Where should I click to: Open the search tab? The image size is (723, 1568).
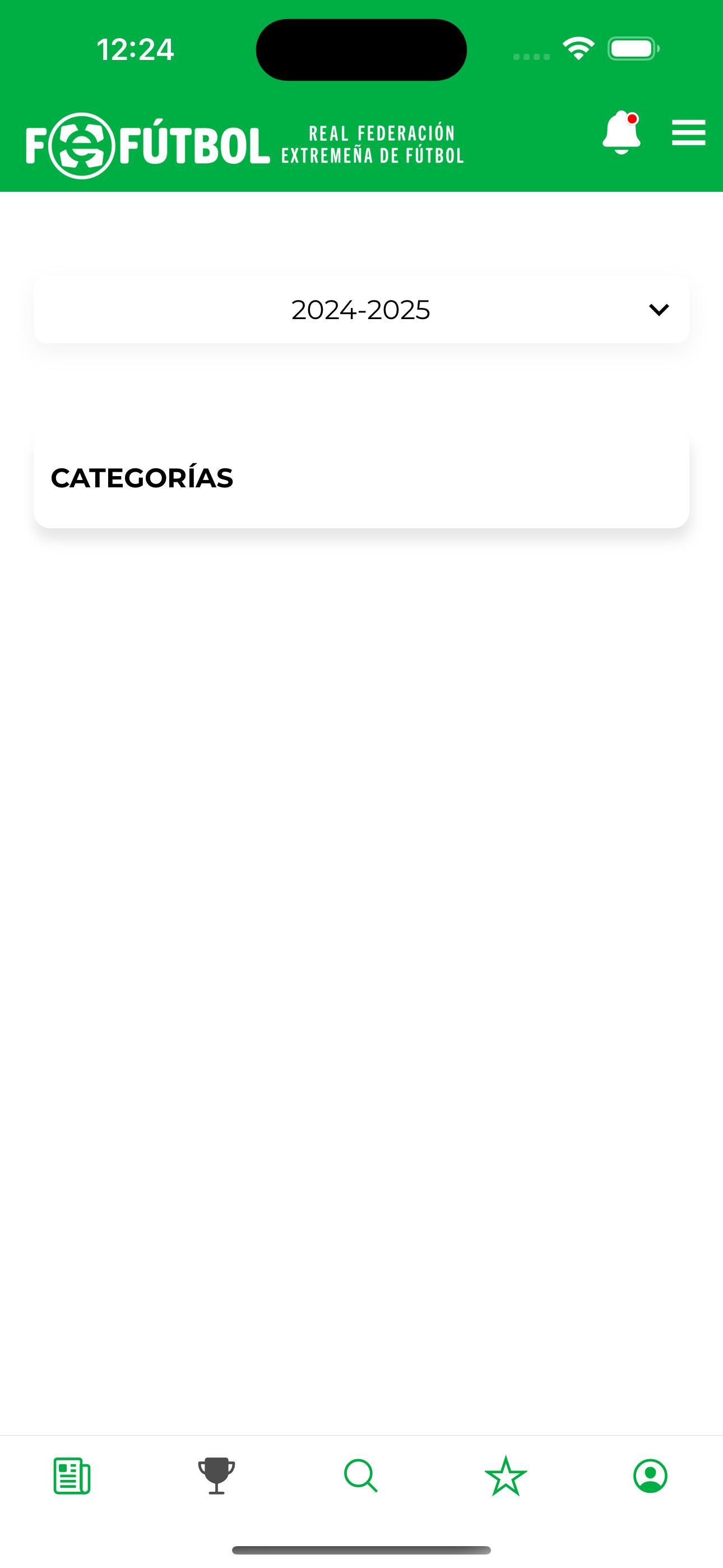click(361, 1476)
